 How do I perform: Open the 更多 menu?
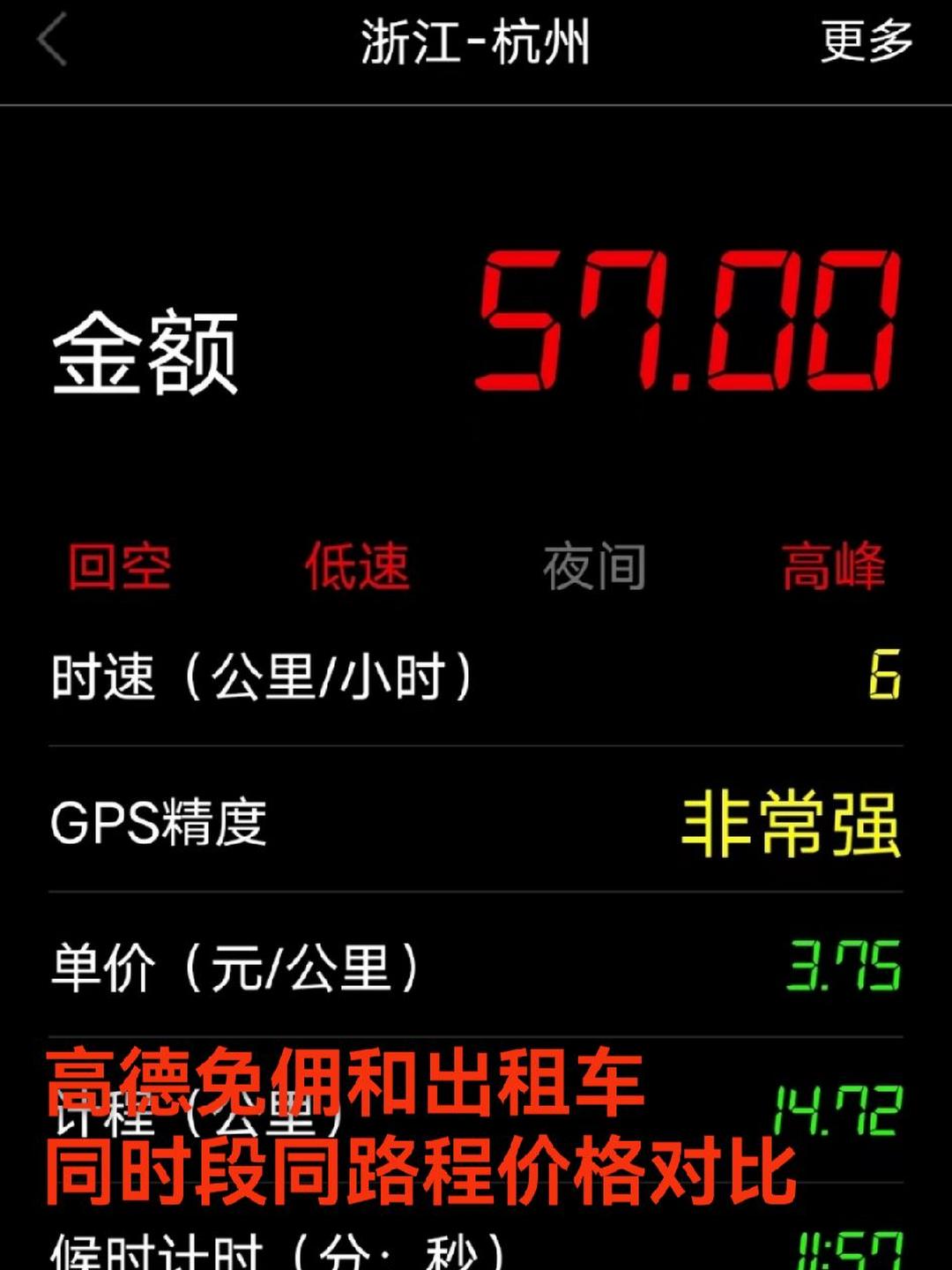(x=865, y=41)
